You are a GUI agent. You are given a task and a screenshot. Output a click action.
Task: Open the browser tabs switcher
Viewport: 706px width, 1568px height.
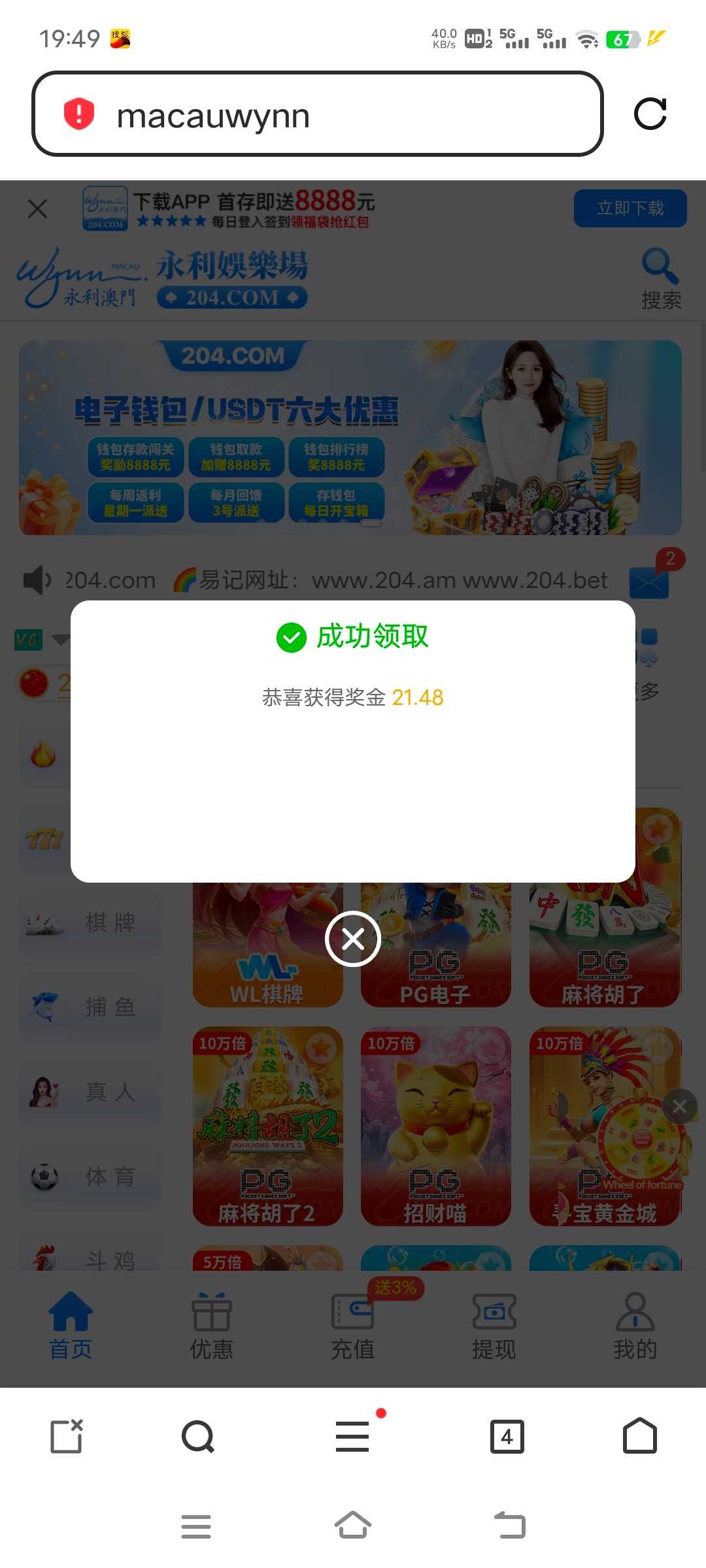coord(507,1436)
